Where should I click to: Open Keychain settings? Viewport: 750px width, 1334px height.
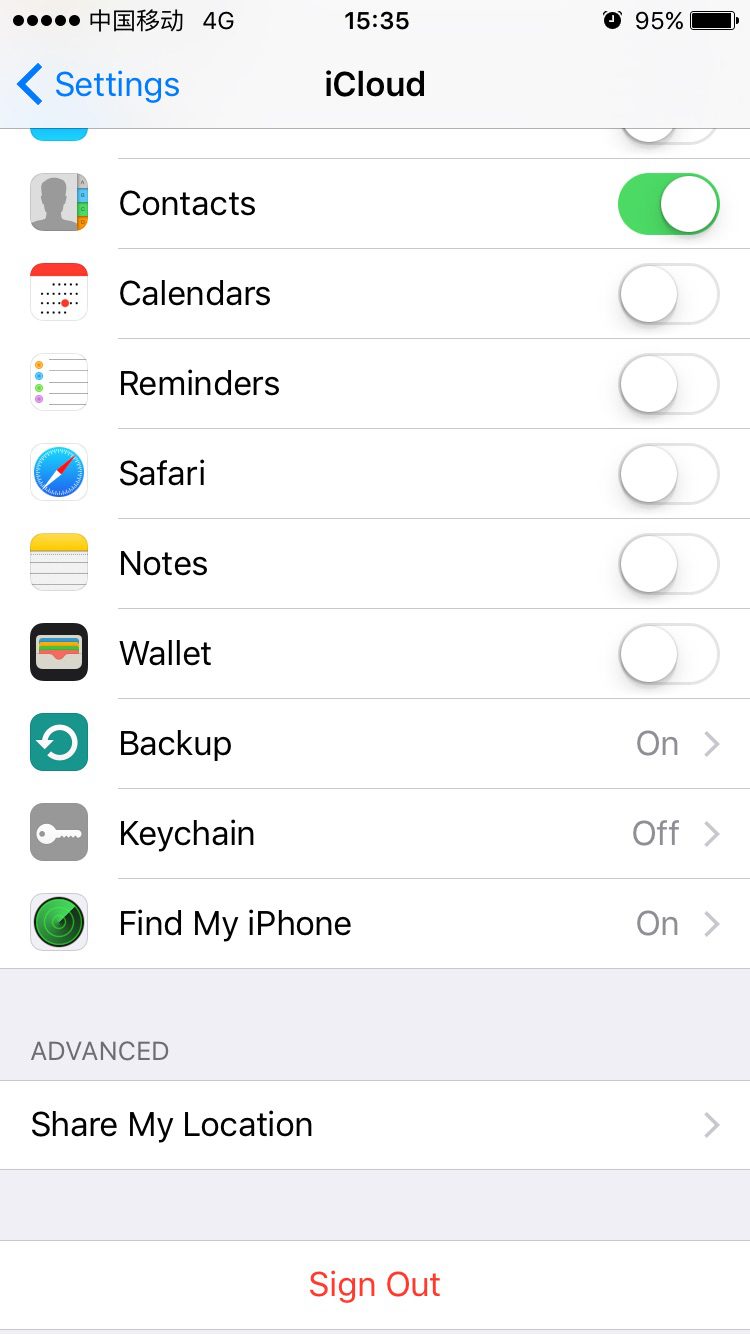(x=375, y=834)
